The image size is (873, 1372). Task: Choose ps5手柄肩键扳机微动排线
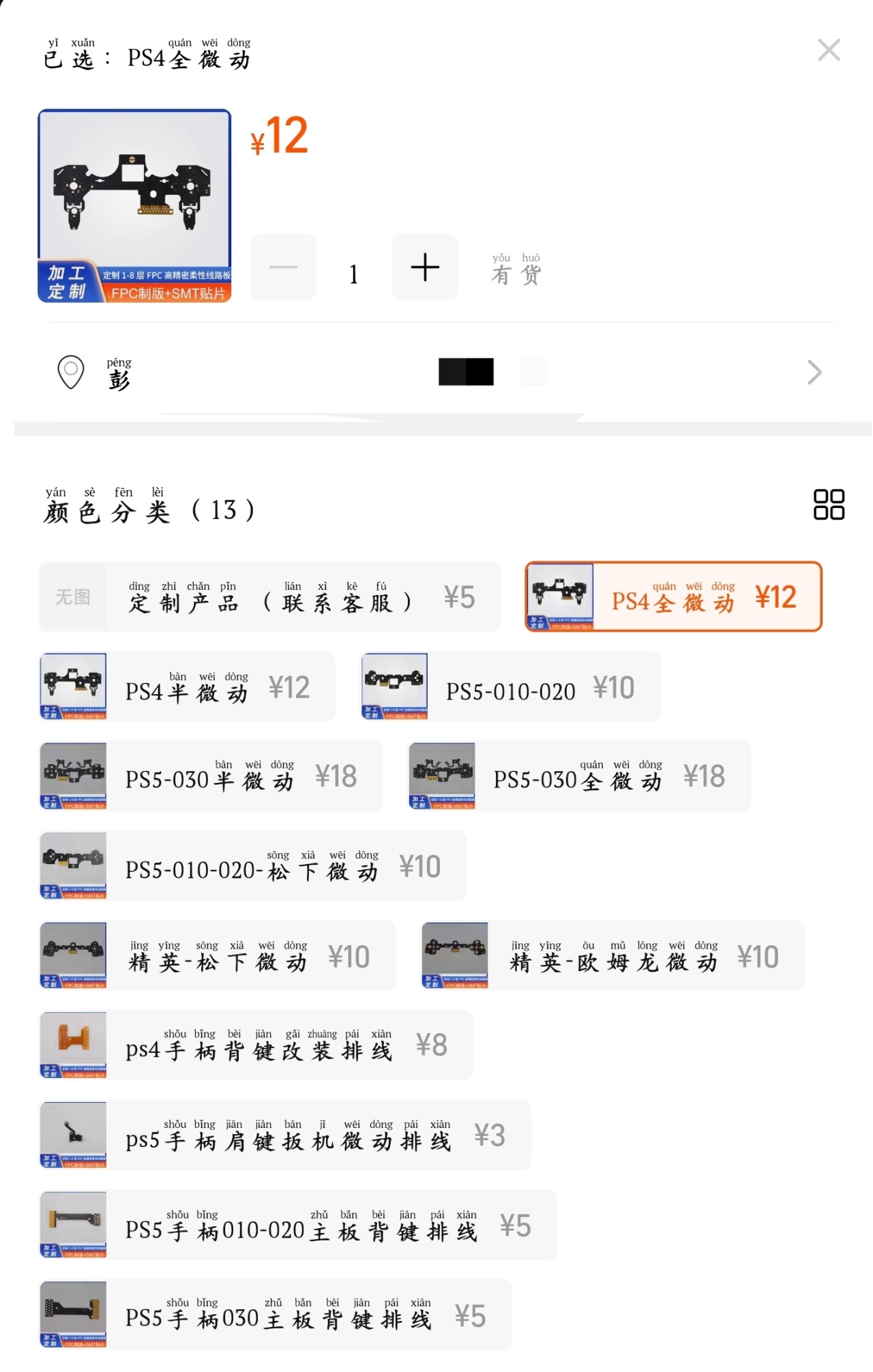[x=285, y=1135]
